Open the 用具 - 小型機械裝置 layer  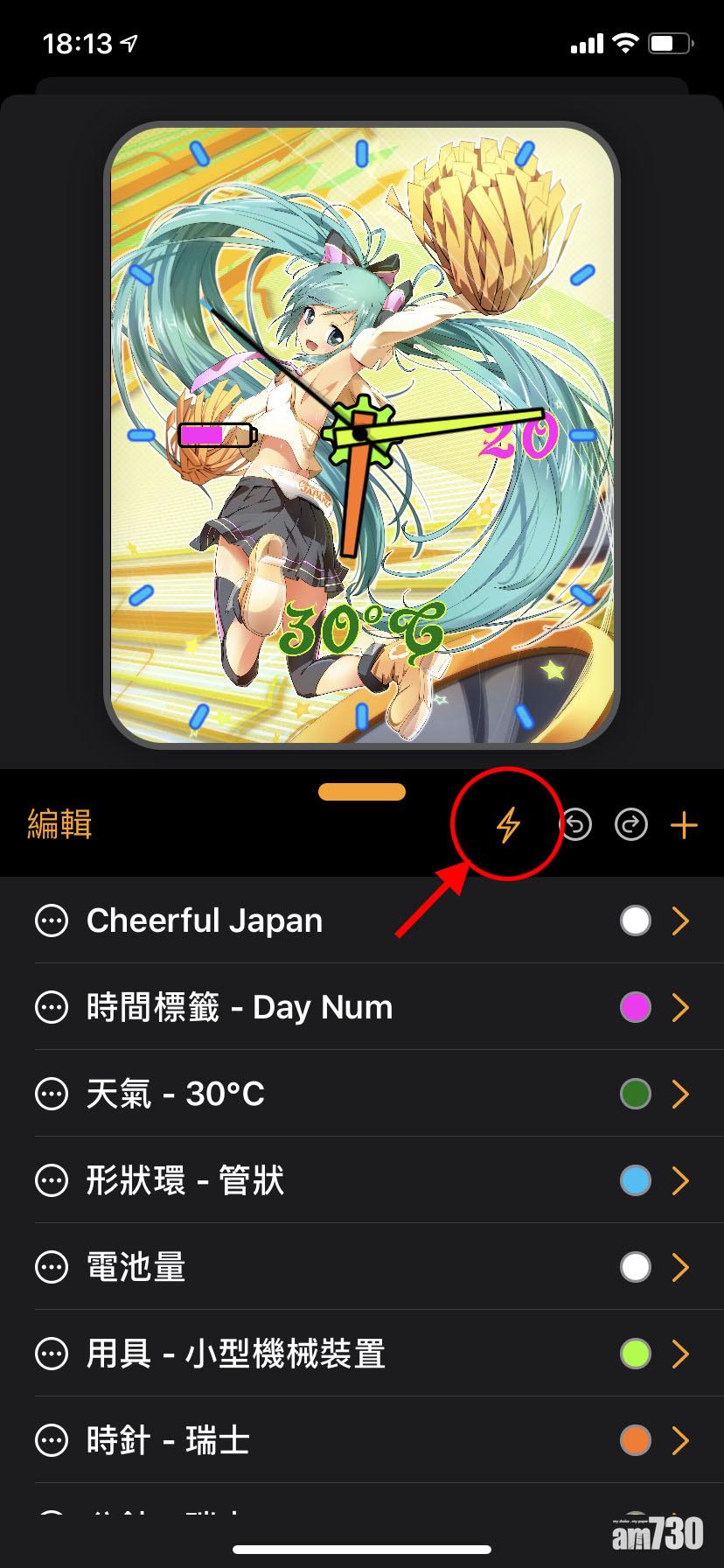[362, 1354]
